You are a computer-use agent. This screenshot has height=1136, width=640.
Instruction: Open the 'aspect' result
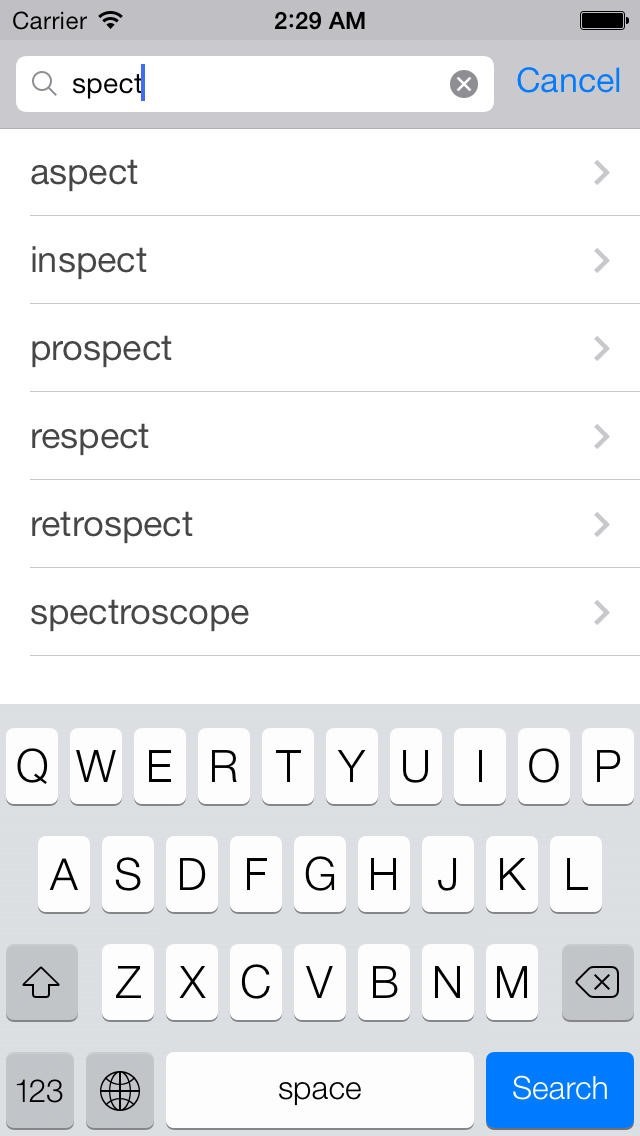[x=320, y=172]
